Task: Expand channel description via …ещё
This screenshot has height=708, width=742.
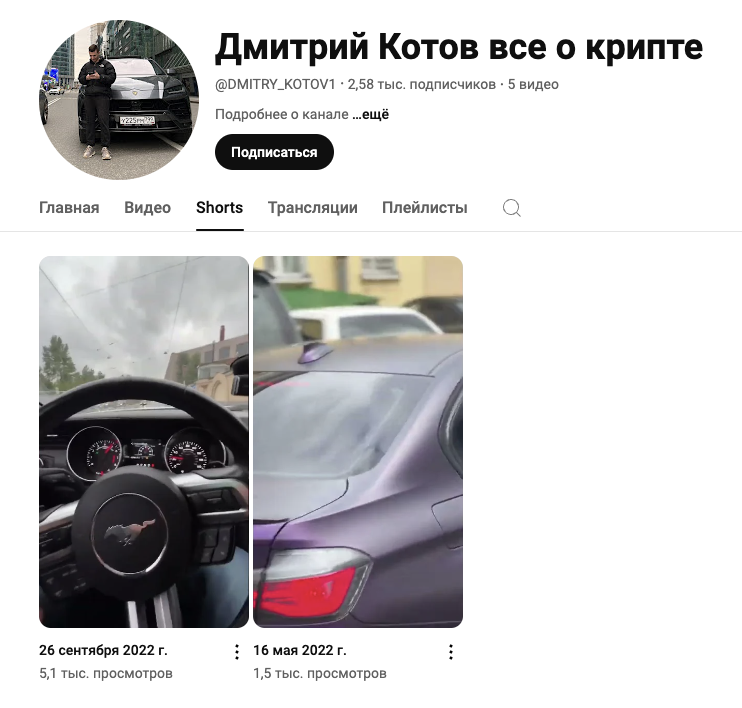Action: pyautogui.click(x=370, y=114)
